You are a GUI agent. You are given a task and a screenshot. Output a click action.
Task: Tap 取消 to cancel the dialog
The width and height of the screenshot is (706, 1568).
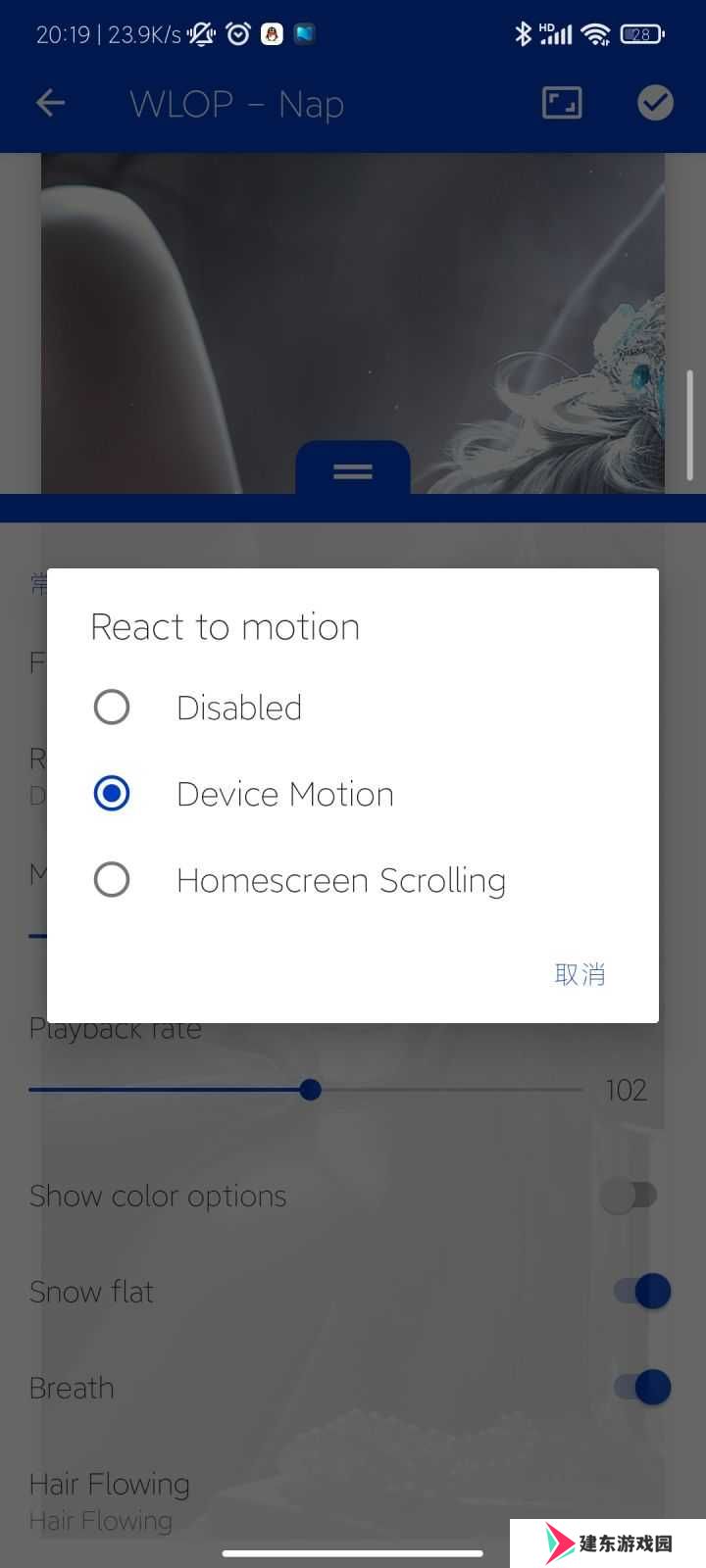pyautogui.click(x=580, y=974)
